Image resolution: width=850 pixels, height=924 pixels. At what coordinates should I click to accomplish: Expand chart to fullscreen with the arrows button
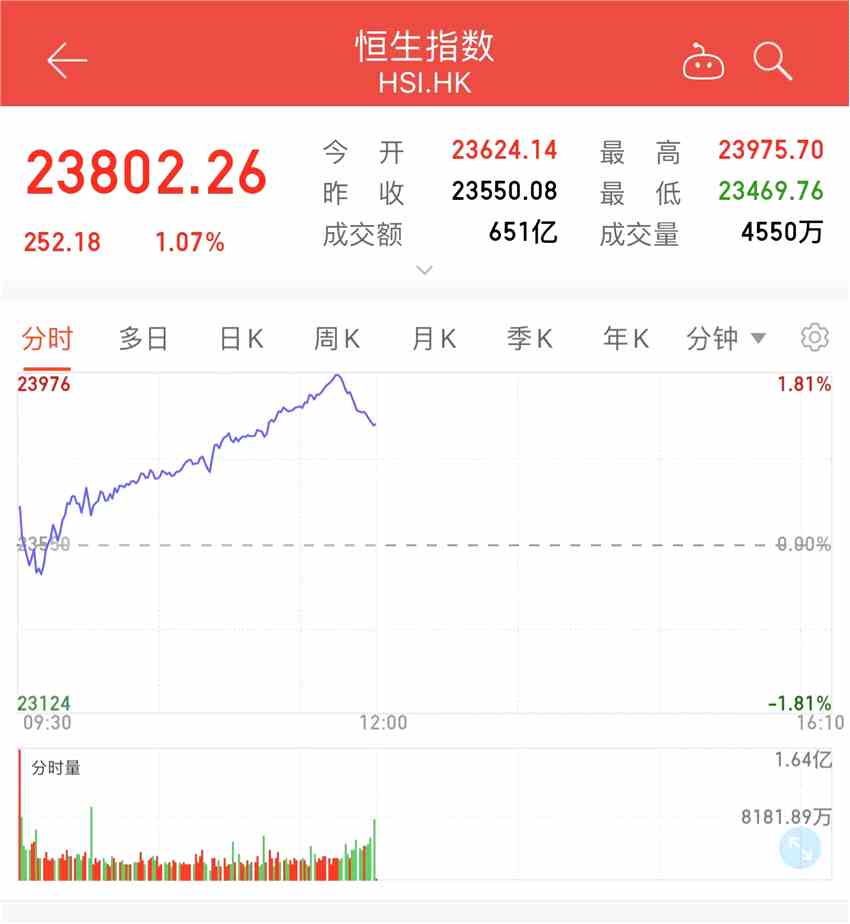pos(800,849)
